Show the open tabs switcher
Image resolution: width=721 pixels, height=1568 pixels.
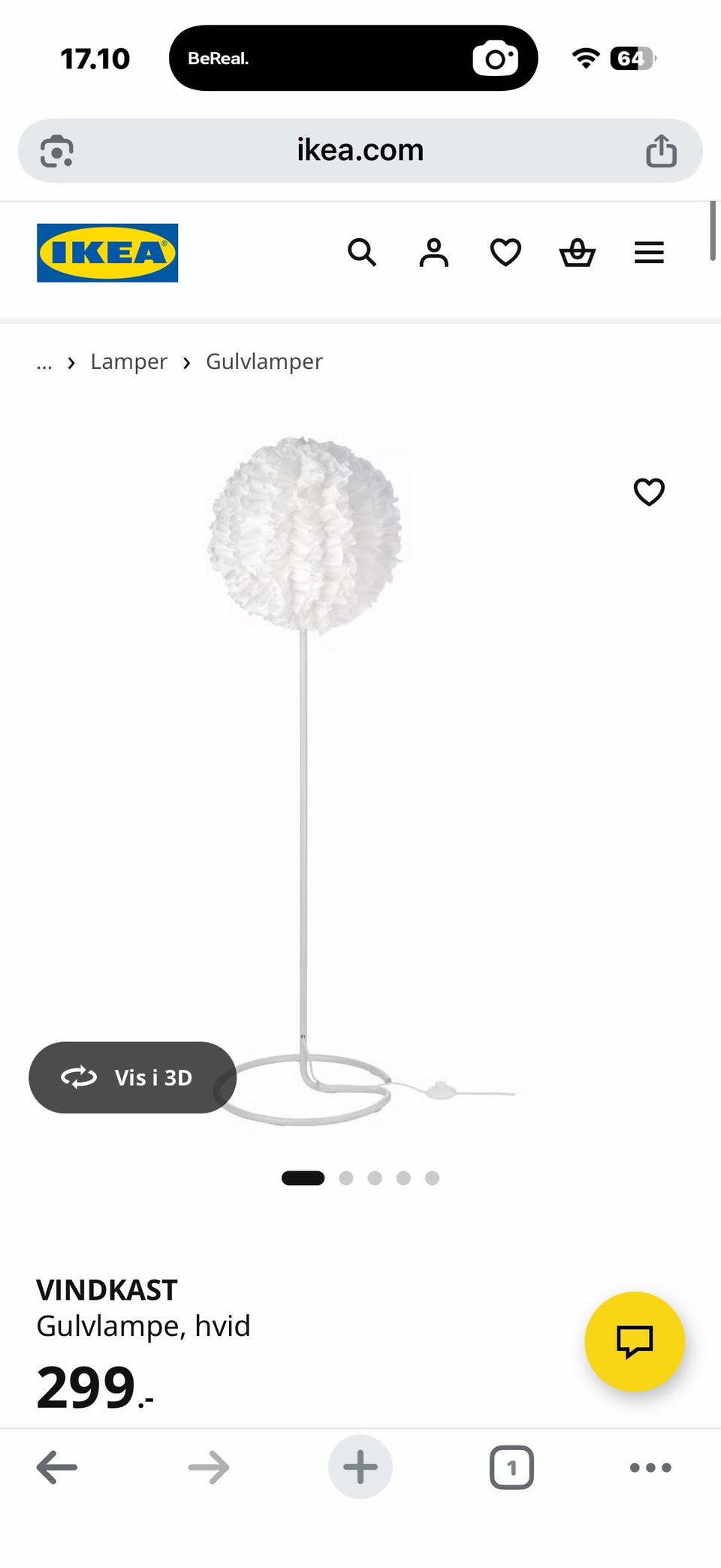[x=511, y=1467]
